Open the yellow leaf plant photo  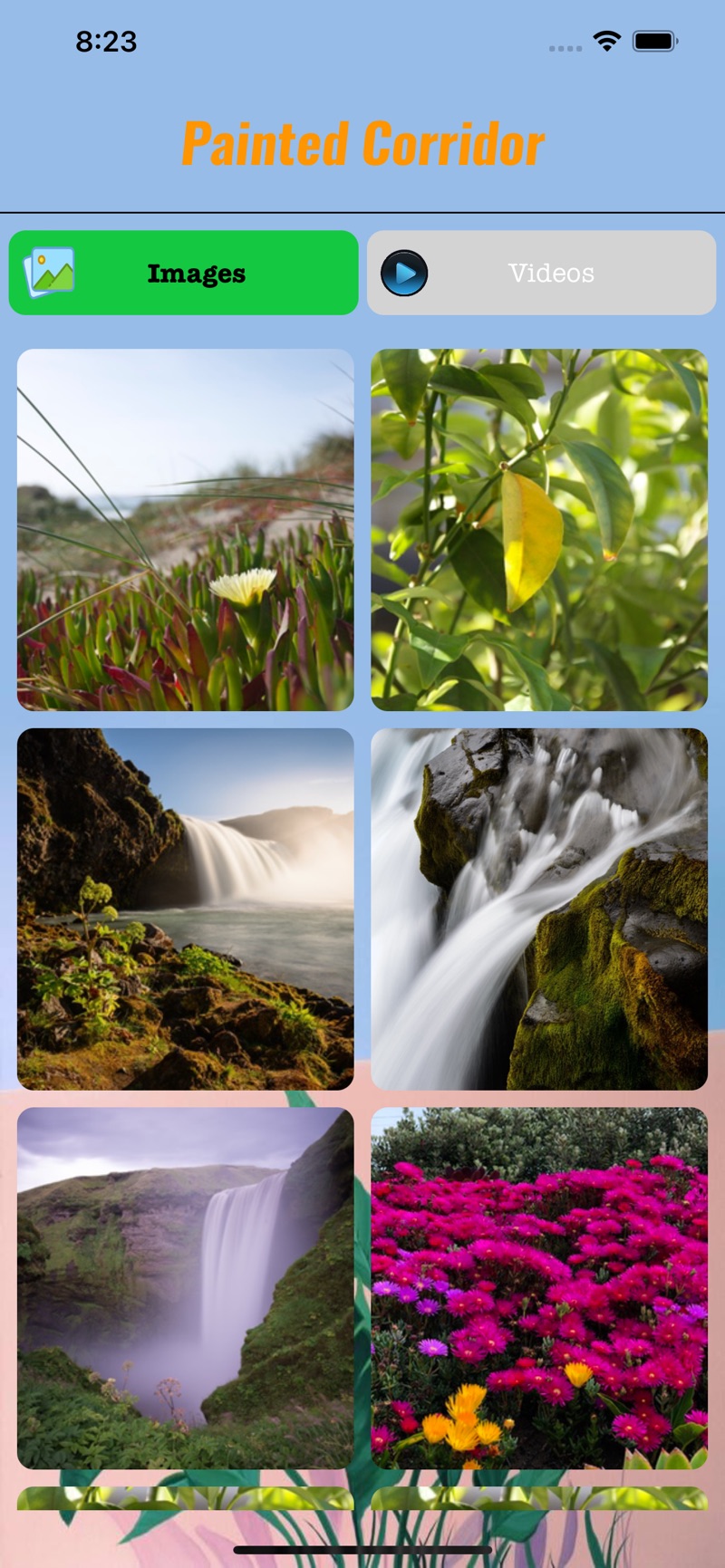tap(538, 529)
